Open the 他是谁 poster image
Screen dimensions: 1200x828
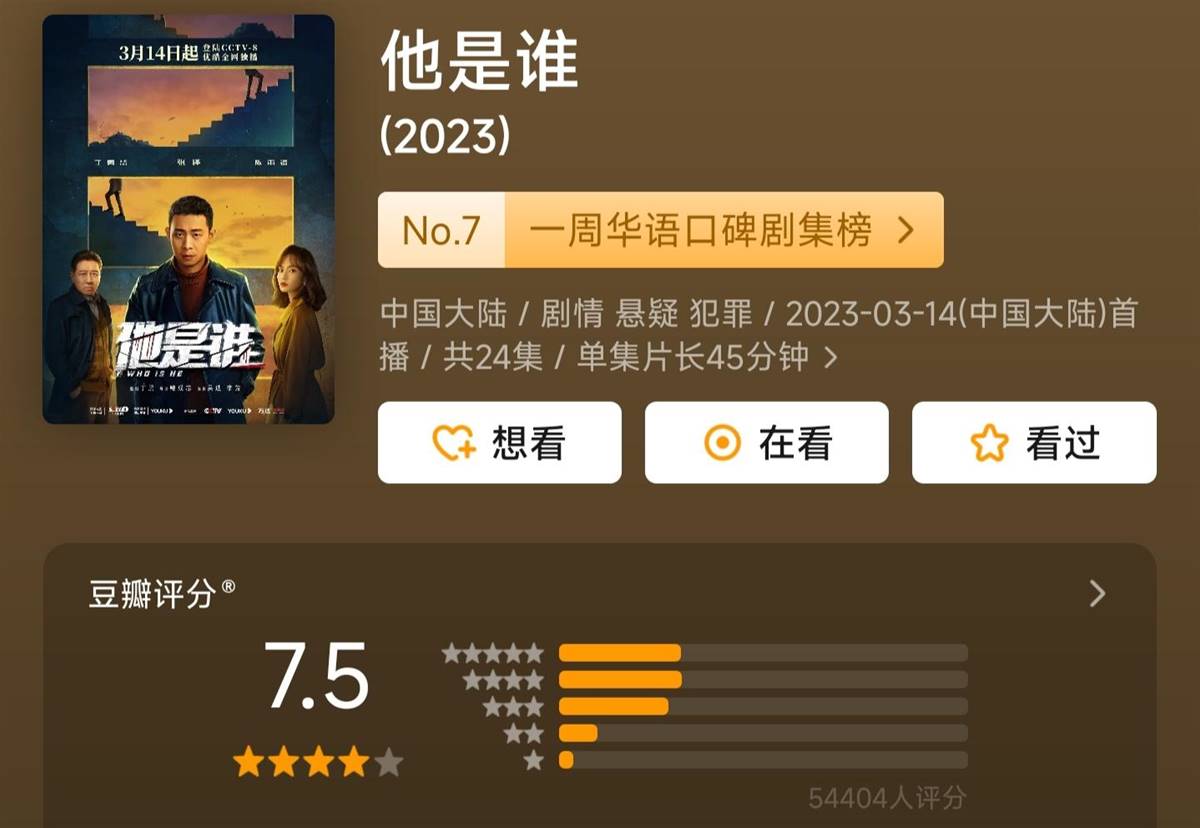188,219
